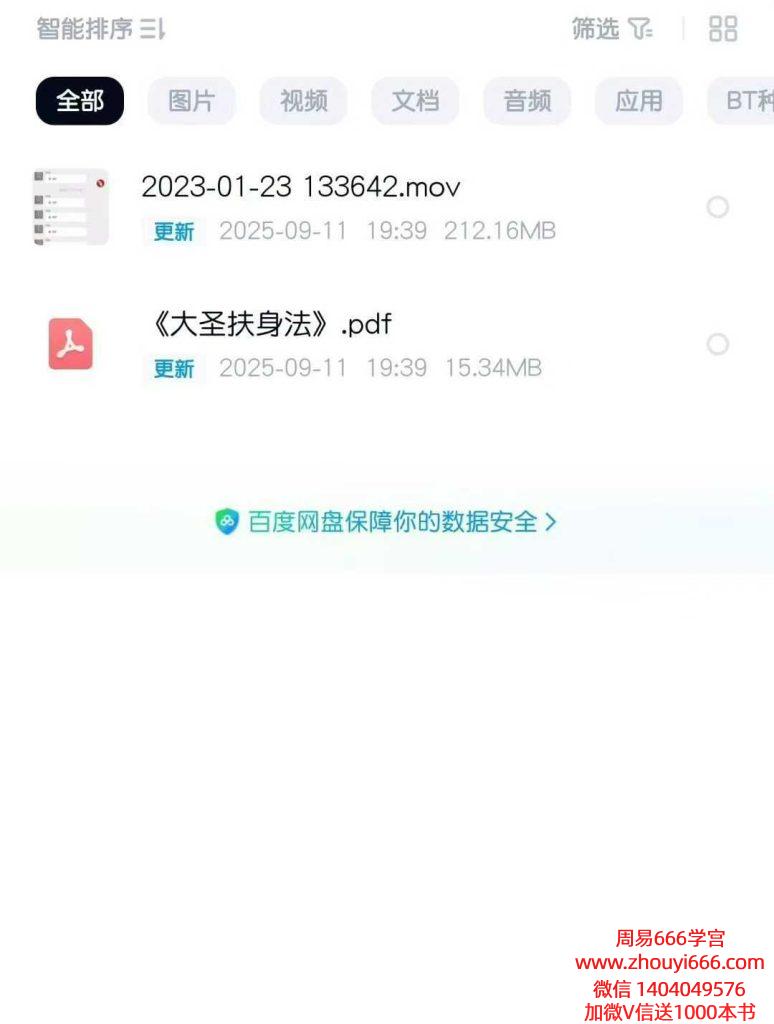Open the 2023-01-23 133642.mov video
This screenshot has height=1024, width=774.
click(300, 187)
